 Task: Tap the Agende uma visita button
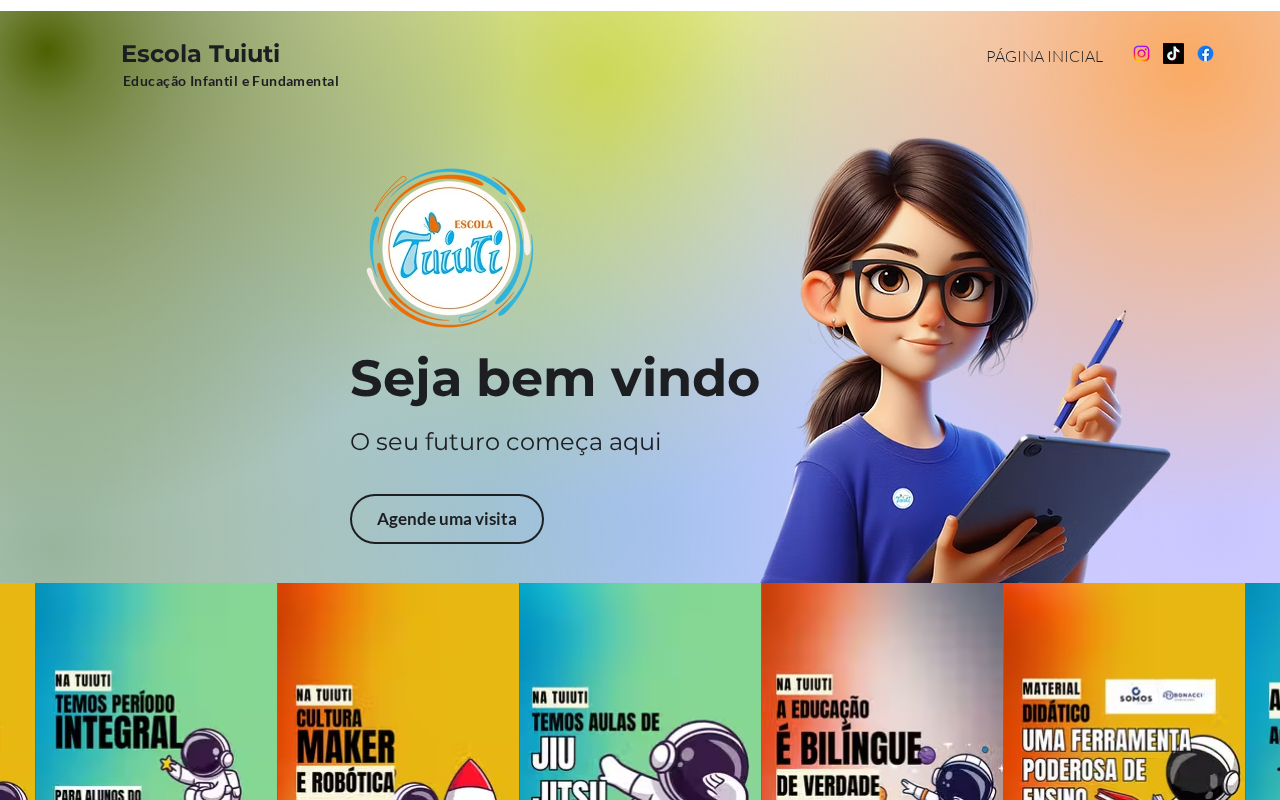[x=447, y=519]
